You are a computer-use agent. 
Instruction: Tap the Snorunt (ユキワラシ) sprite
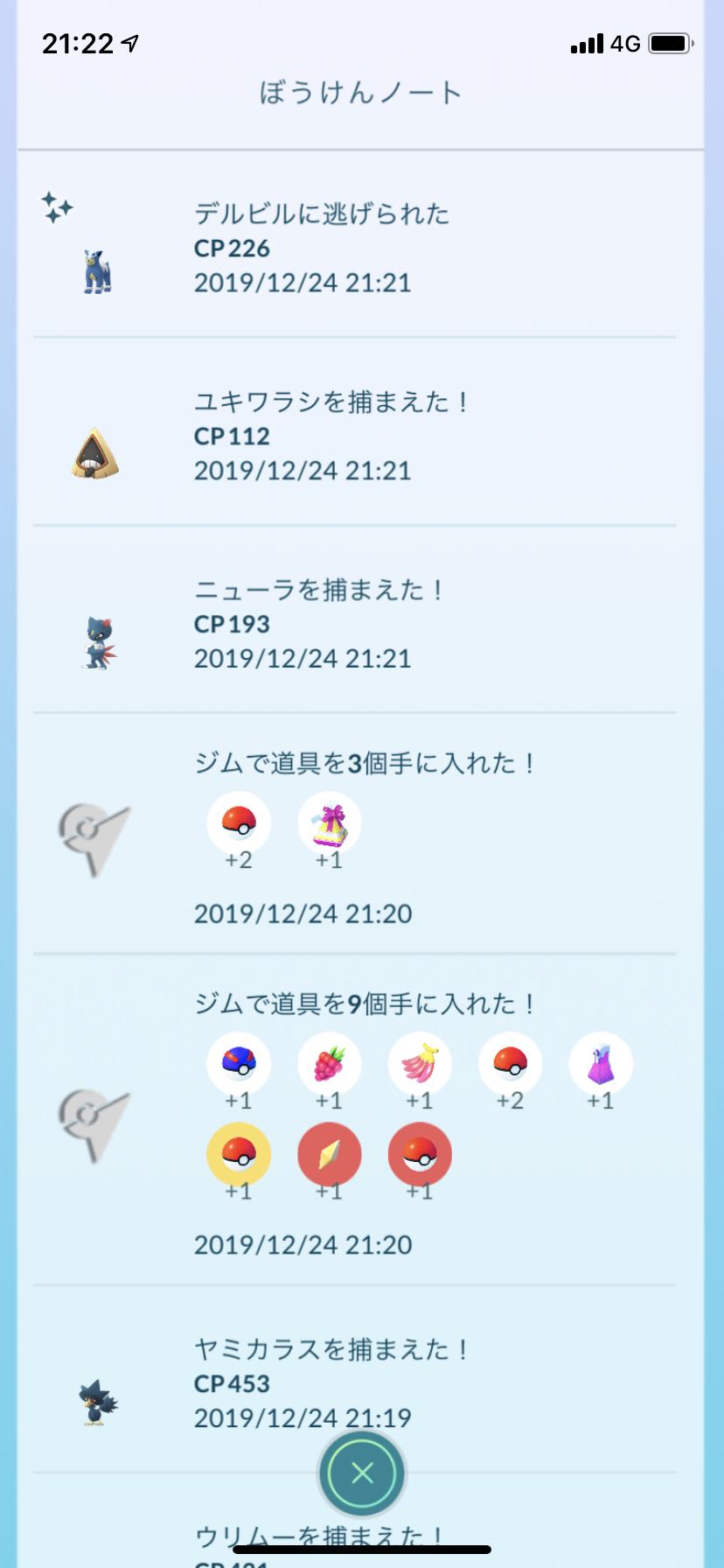(x=98, y=453)
